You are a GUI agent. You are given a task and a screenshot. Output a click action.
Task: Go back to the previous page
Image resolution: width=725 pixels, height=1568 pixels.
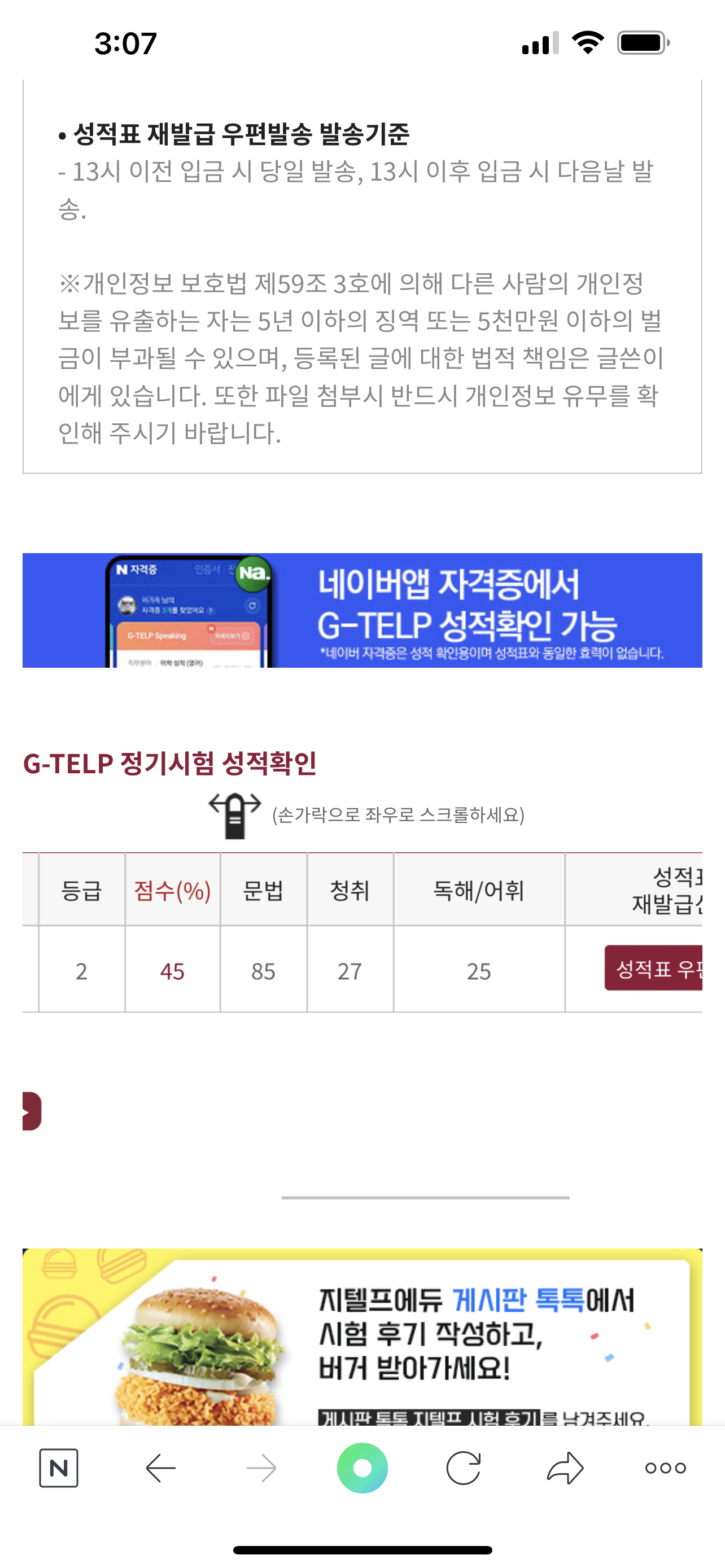(161, 1468)
